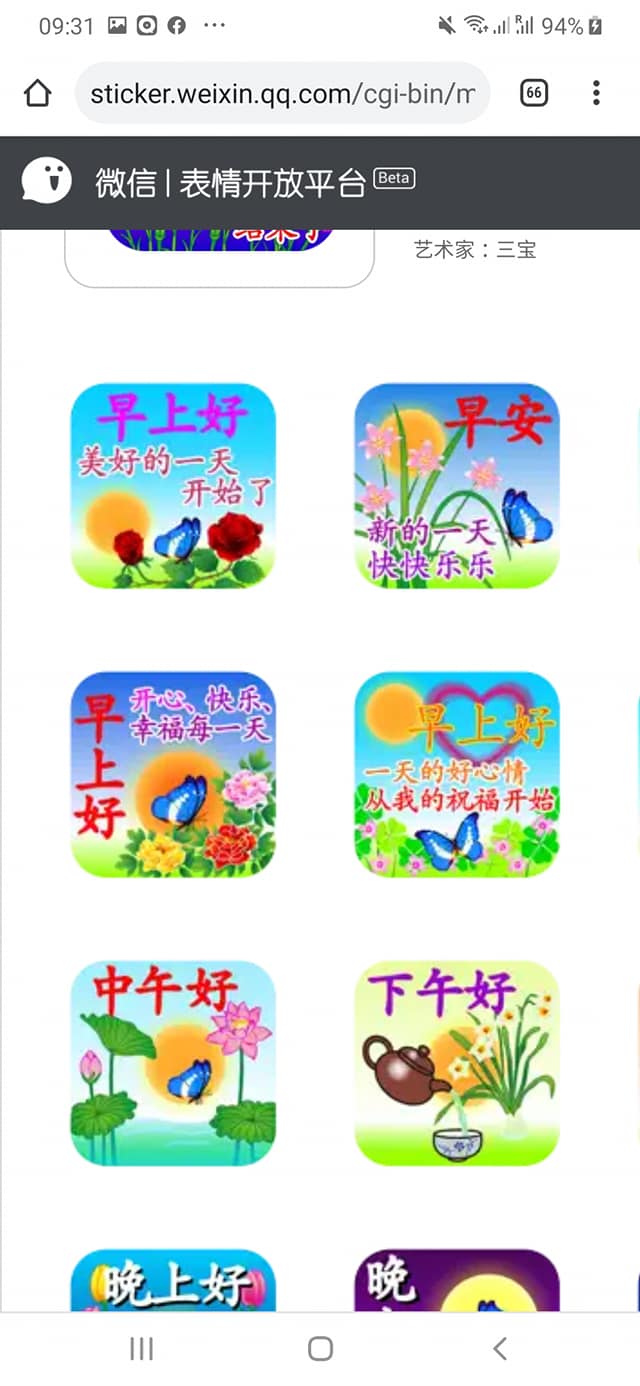Viewport: 640px width, 1386px height.
Task: Select the 中午好 lotus sticker
Action: [x=173, y=1063]
